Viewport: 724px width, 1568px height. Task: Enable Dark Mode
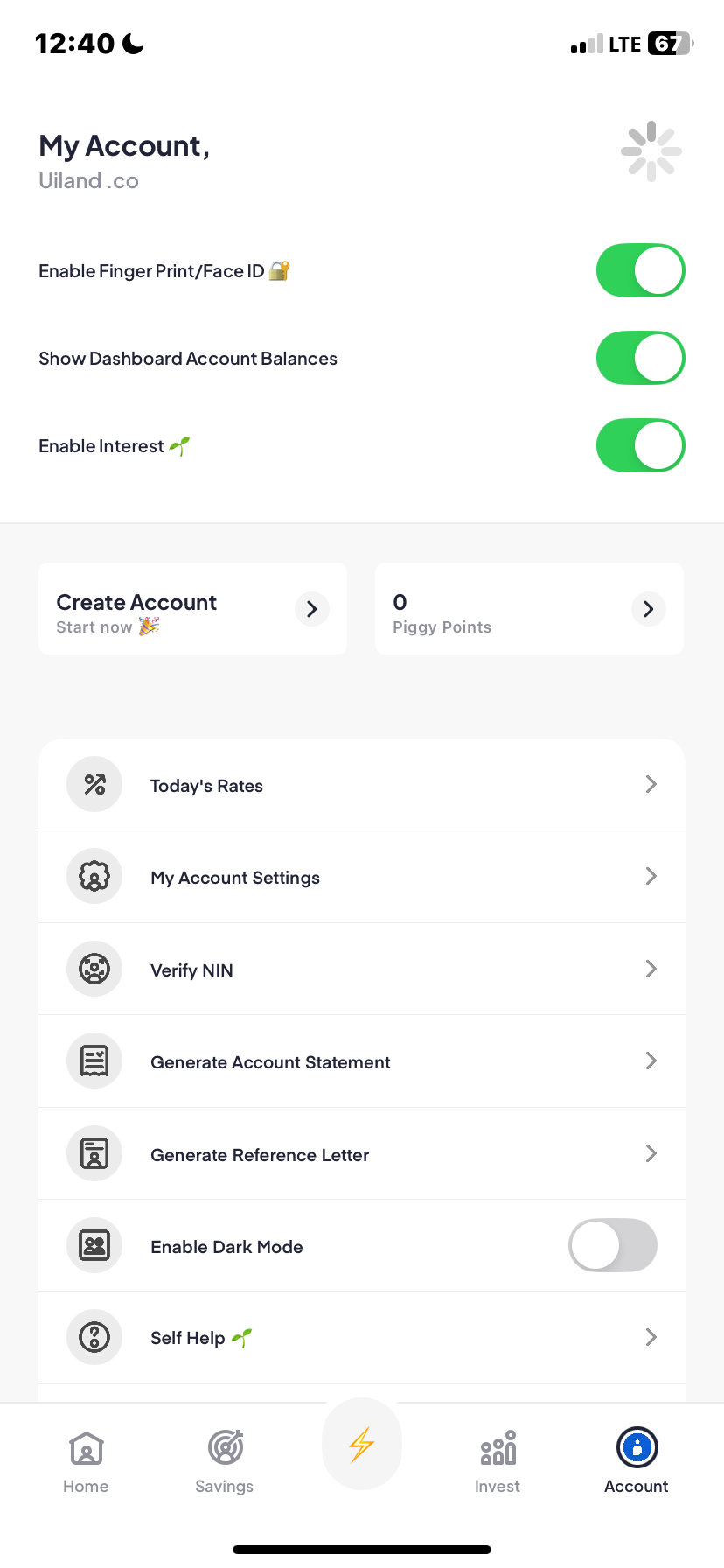[612, 1245]
